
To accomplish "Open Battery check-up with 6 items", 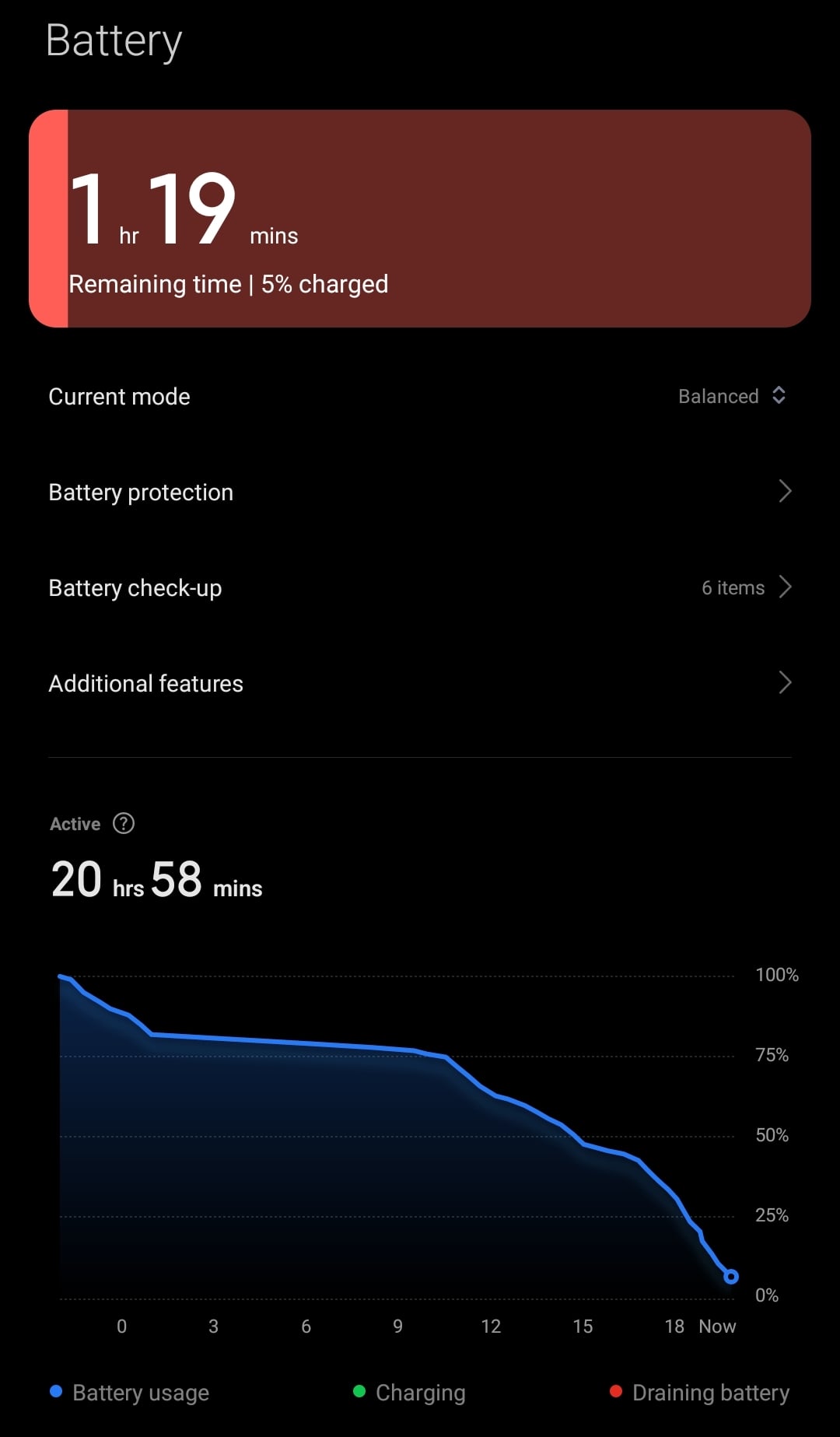I will [420, 587].
